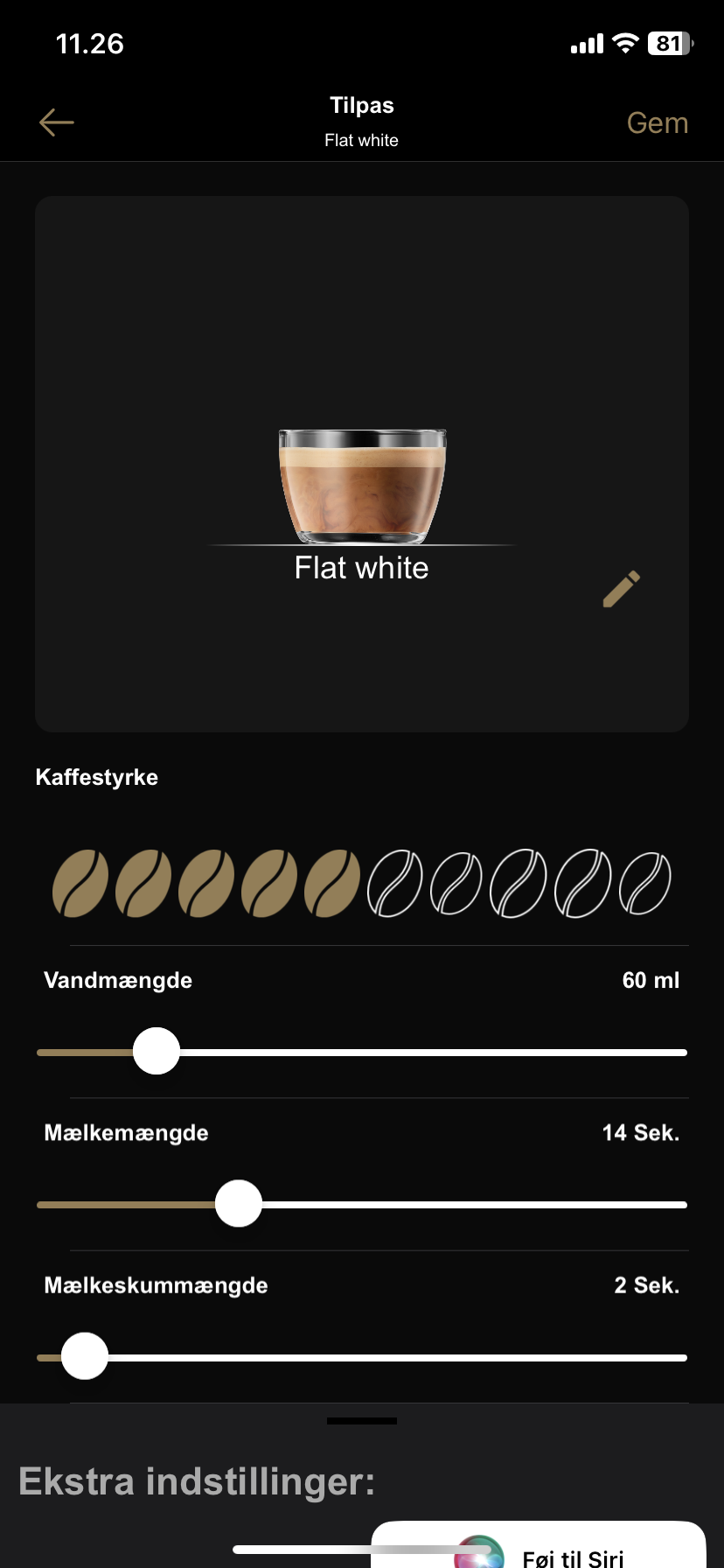Go back using the arrow icon
Viewport: 724px width, 1568px height.
(57, 122)
